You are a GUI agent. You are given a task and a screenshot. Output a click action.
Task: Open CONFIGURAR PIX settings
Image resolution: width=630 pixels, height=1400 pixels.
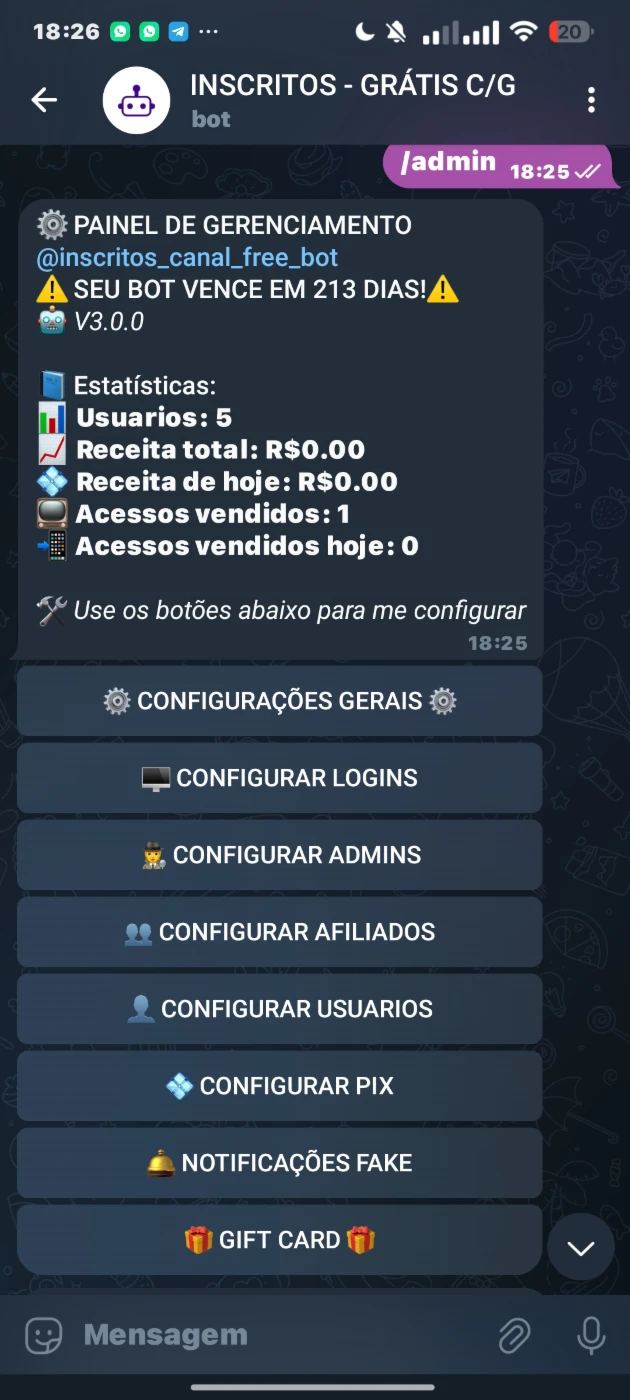click(x=280, y=1086)
